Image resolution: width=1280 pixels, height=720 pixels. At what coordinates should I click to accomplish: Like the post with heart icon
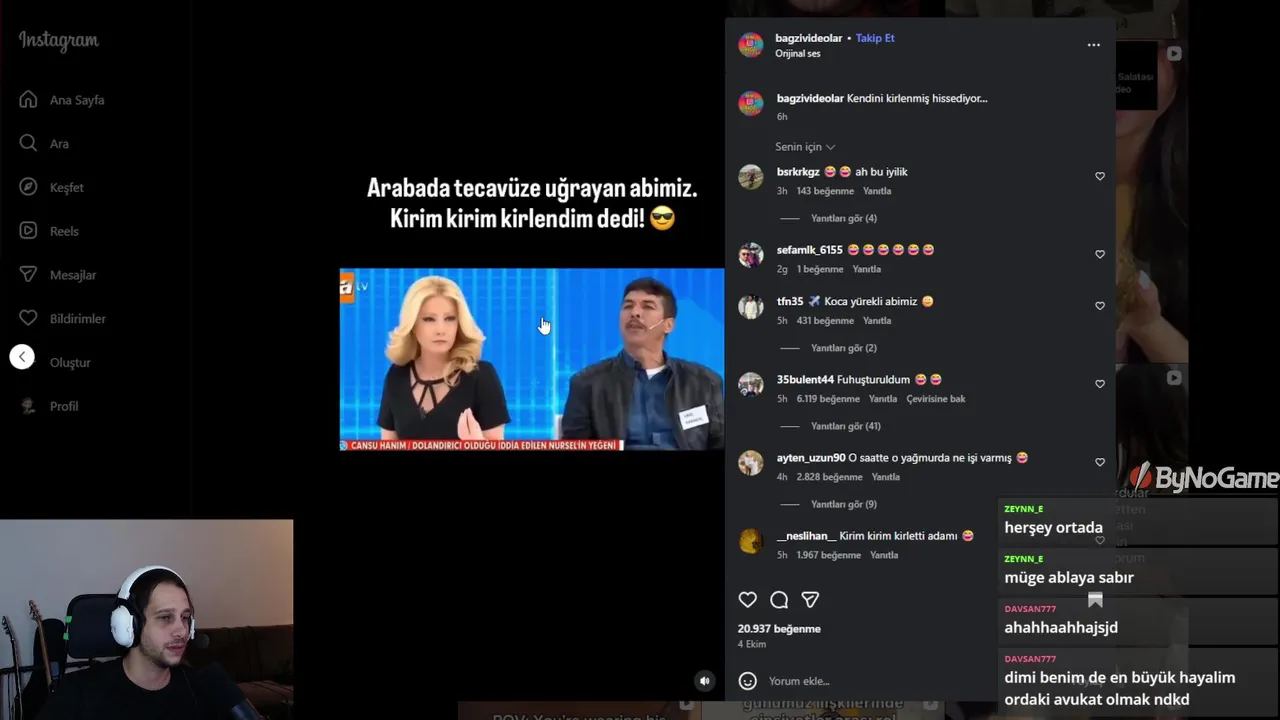coord(747,600)
